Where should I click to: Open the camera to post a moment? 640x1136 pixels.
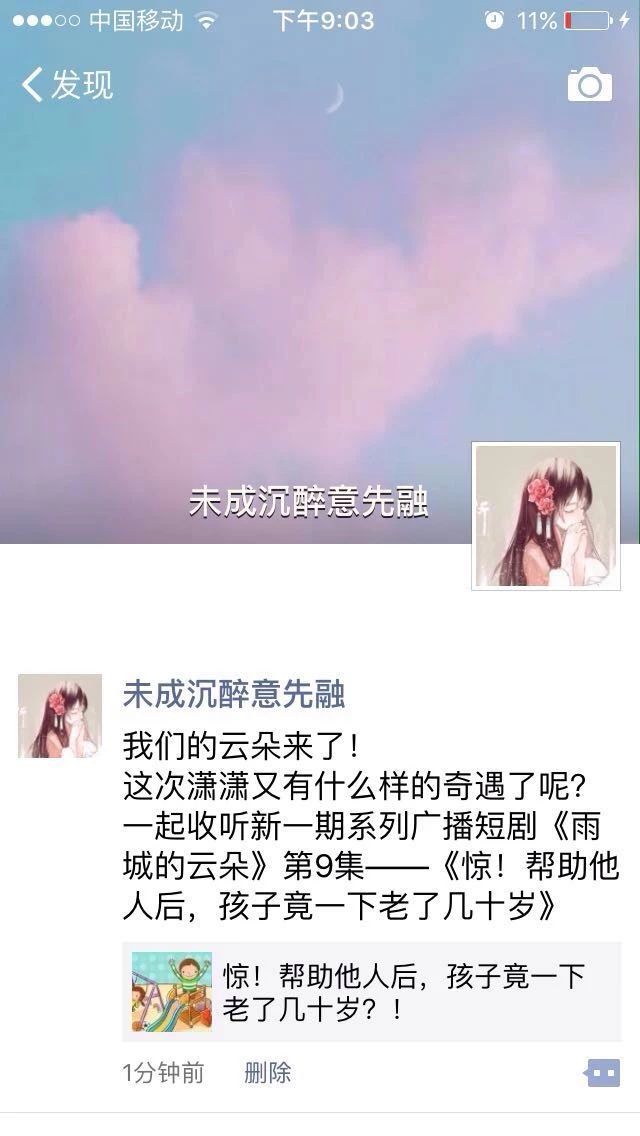[x=589, y=85]
